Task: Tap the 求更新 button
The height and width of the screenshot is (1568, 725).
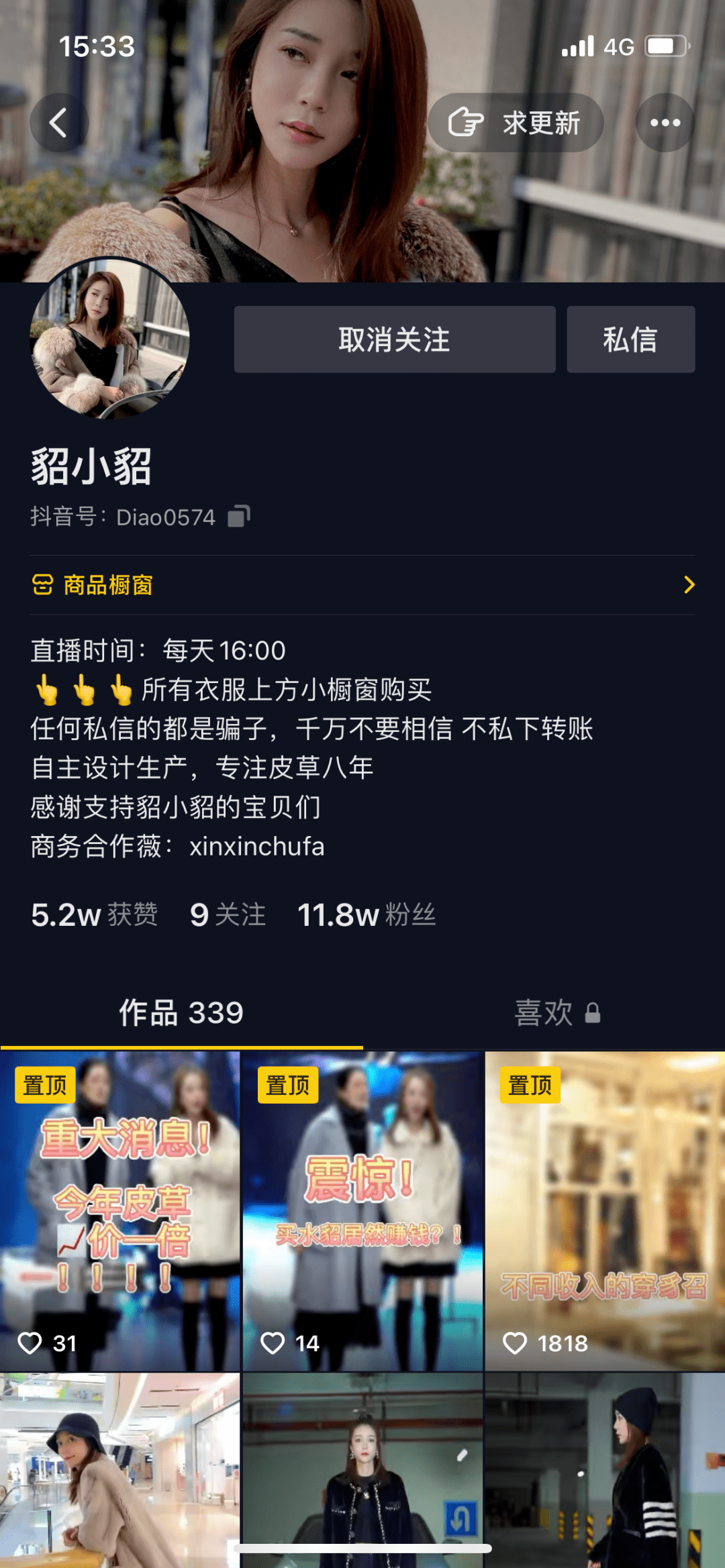Action: point(516,123)
